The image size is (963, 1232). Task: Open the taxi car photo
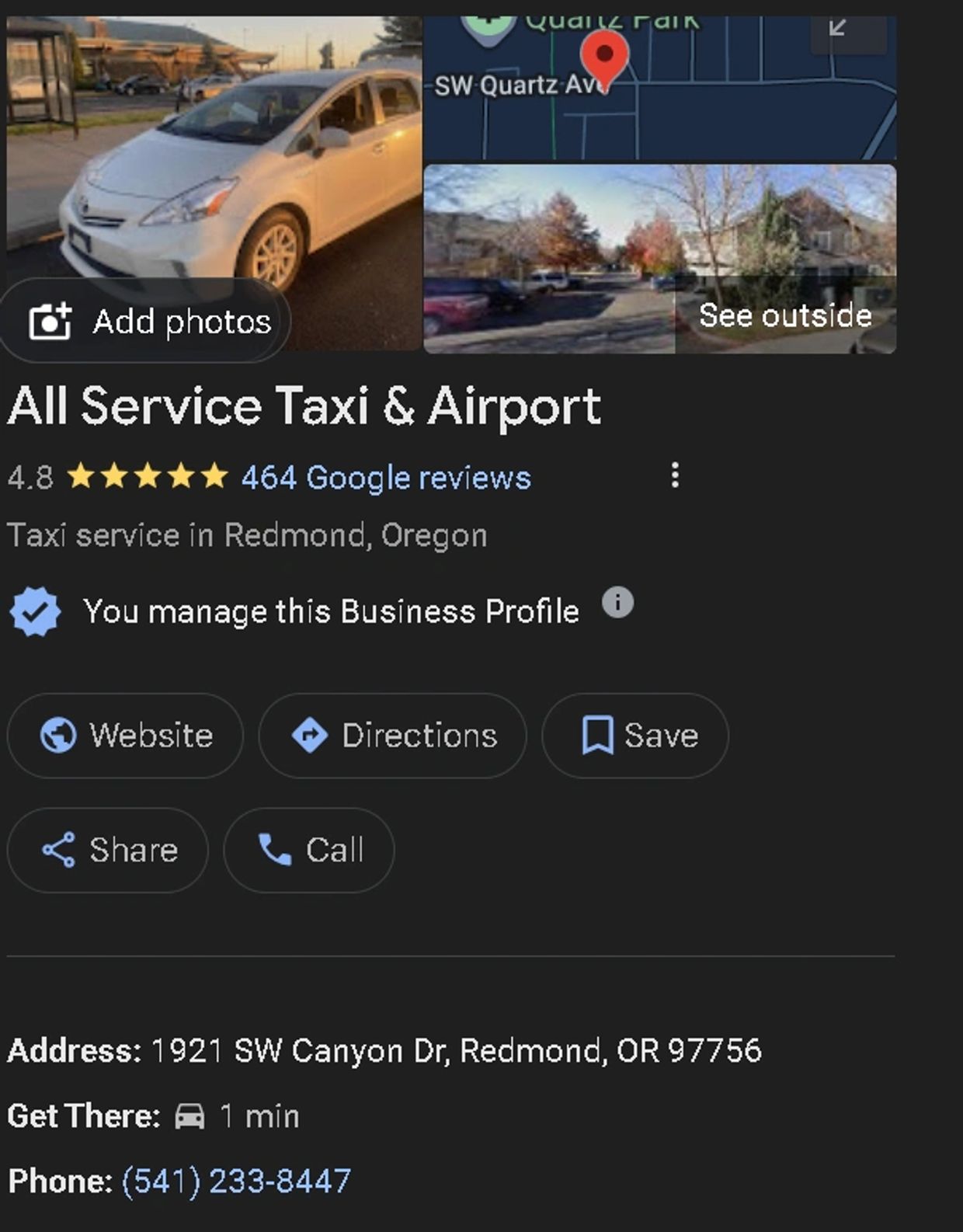tap(233, 155)
